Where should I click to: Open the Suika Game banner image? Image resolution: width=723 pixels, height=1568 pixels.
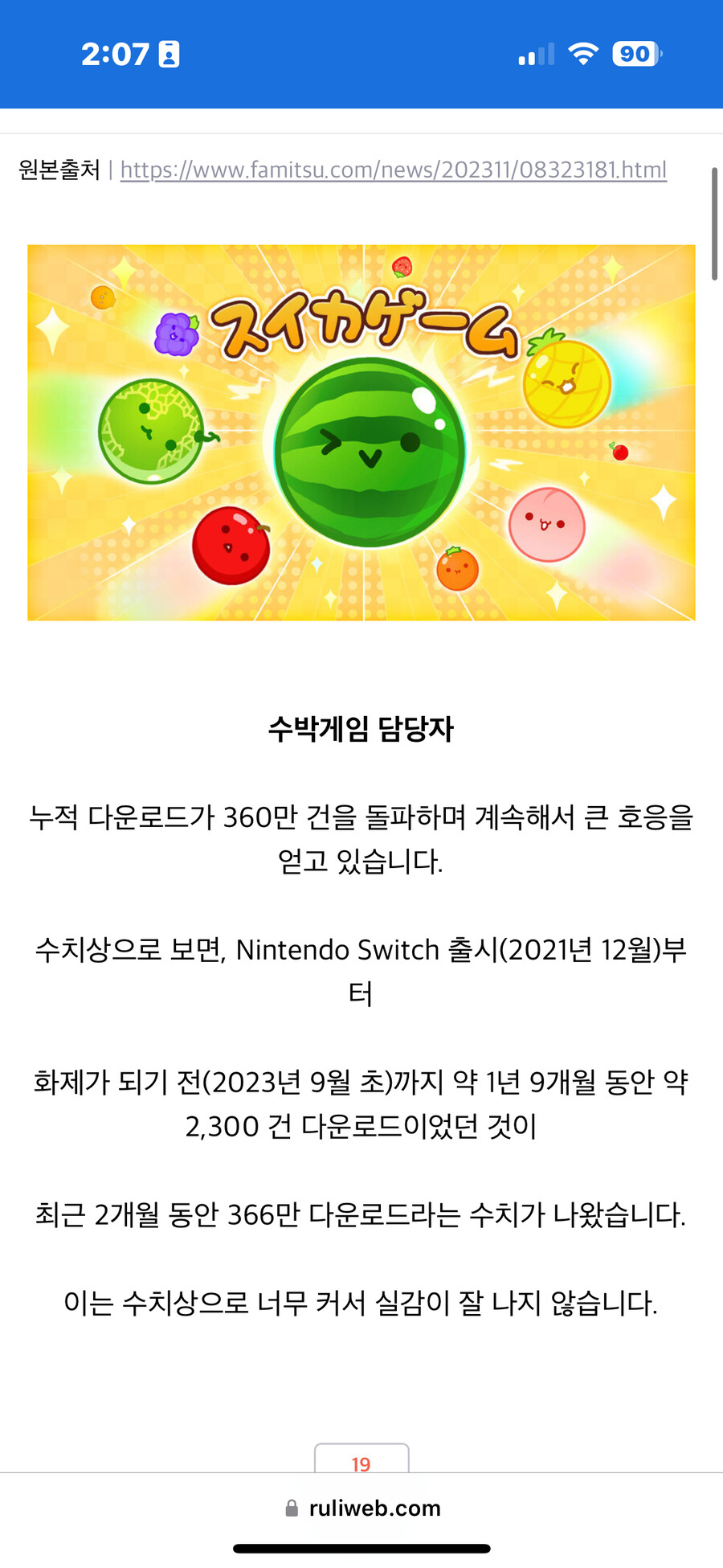(361, 432)
